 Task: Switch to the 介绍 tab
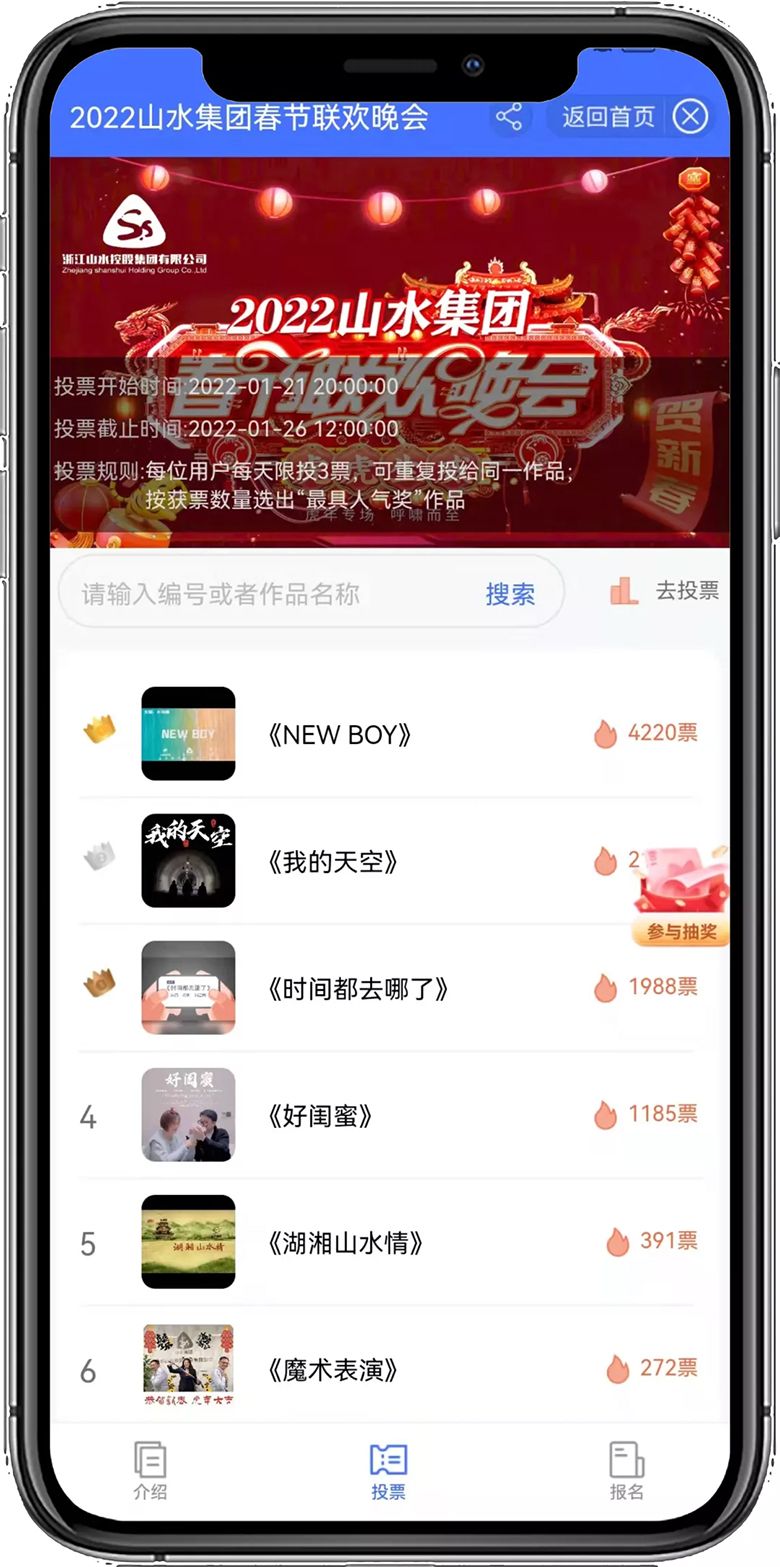[150, 1470]
